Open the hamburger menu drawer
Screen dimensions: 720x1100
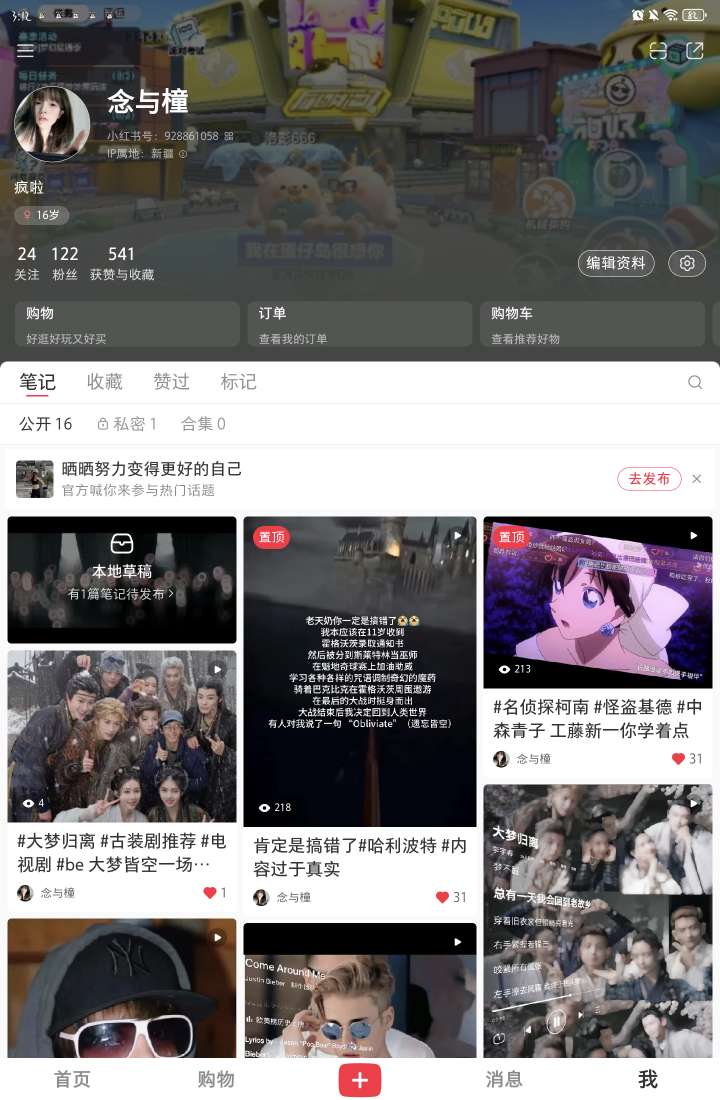[x=25, y=51]
